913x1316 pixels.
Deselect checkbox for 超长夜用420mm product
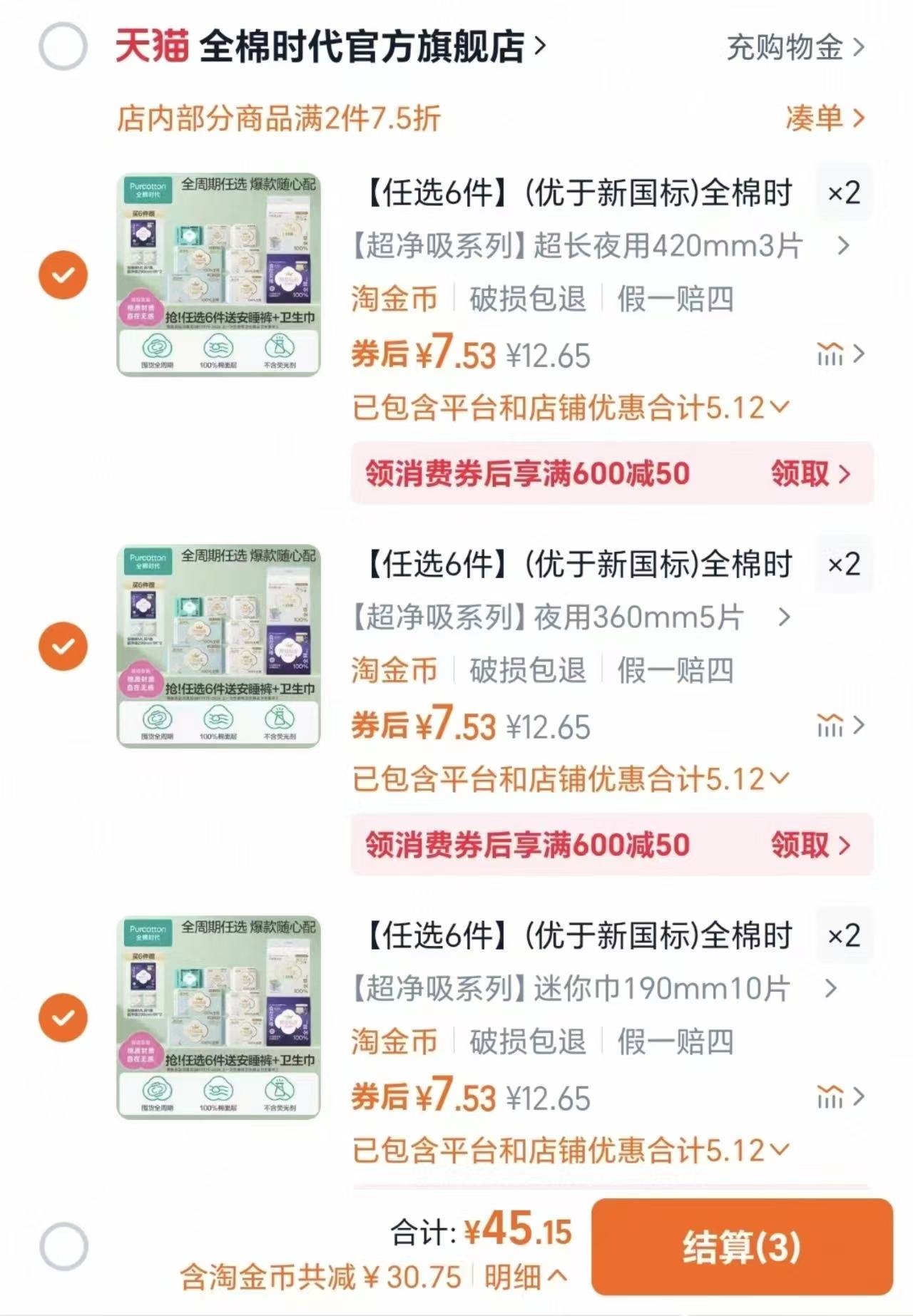tap(63, 274)
